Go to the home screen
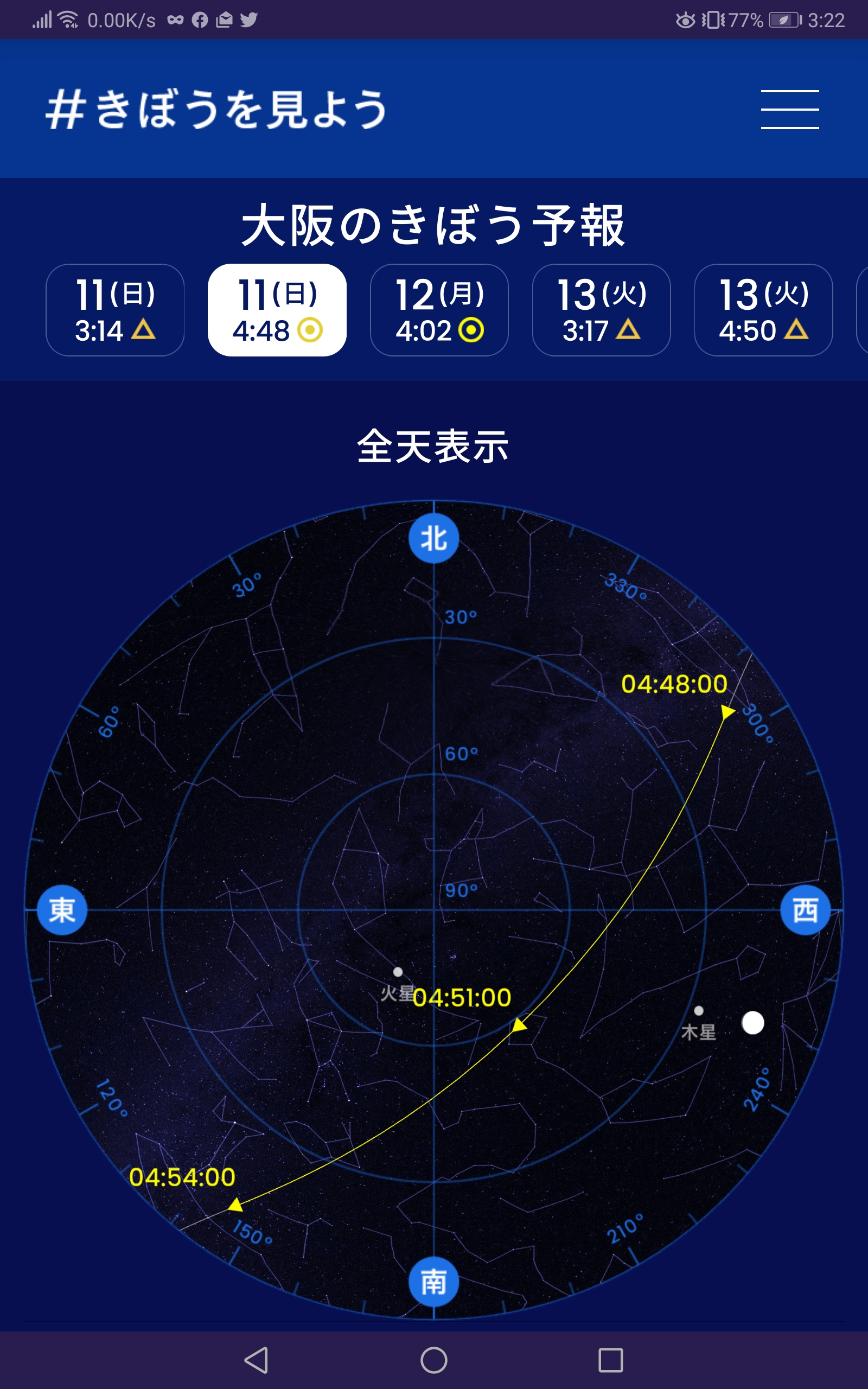 (x=434, y=1360)
